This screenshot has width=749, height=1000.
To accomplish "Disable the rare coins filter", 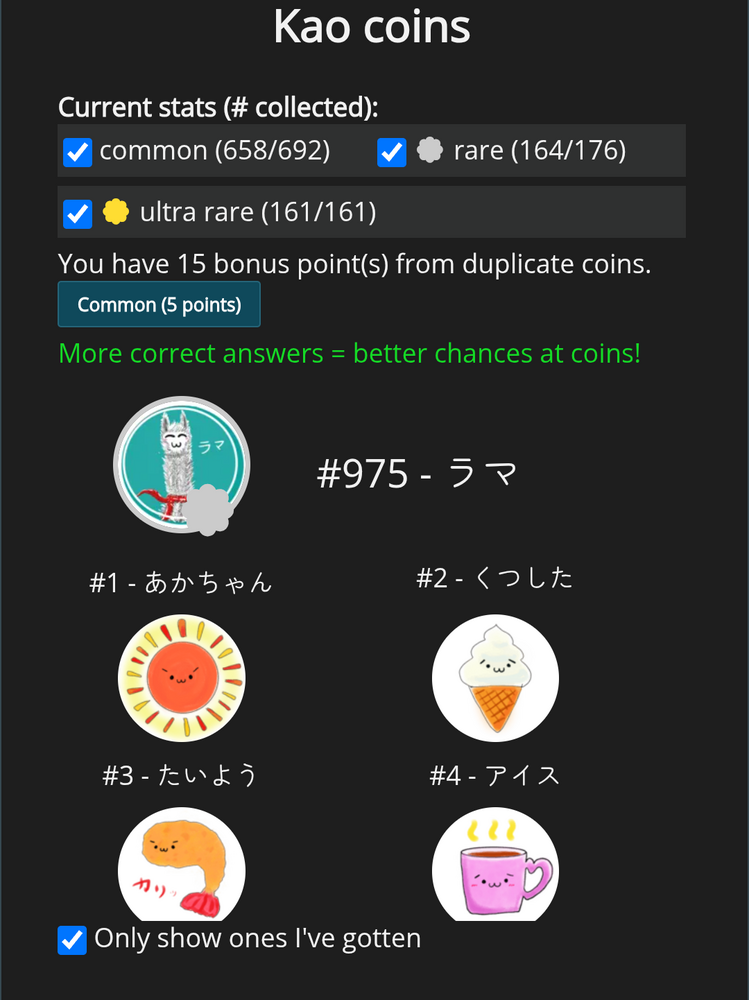I will click(x=391, y=151).
